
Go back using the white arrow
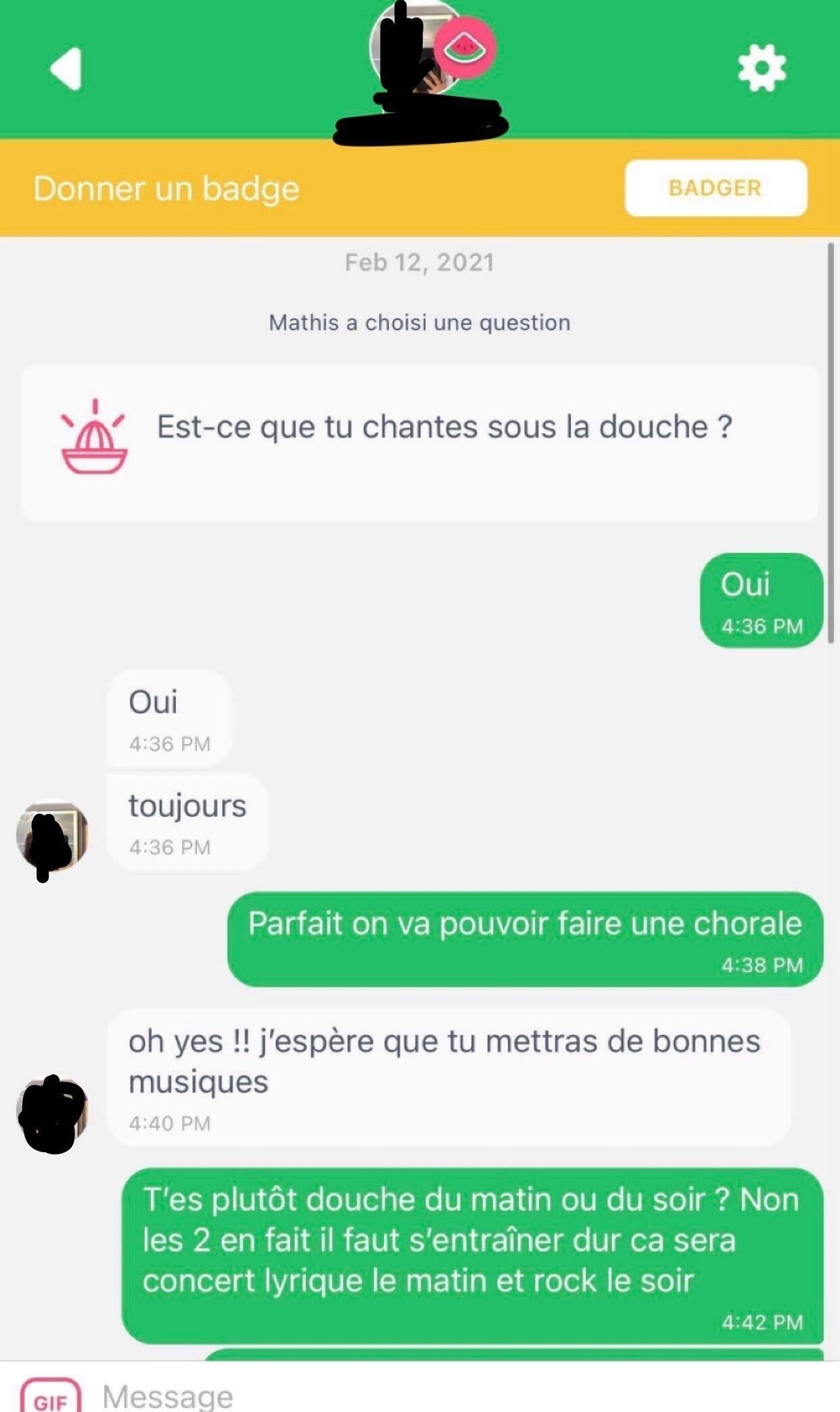click(66, 68)
